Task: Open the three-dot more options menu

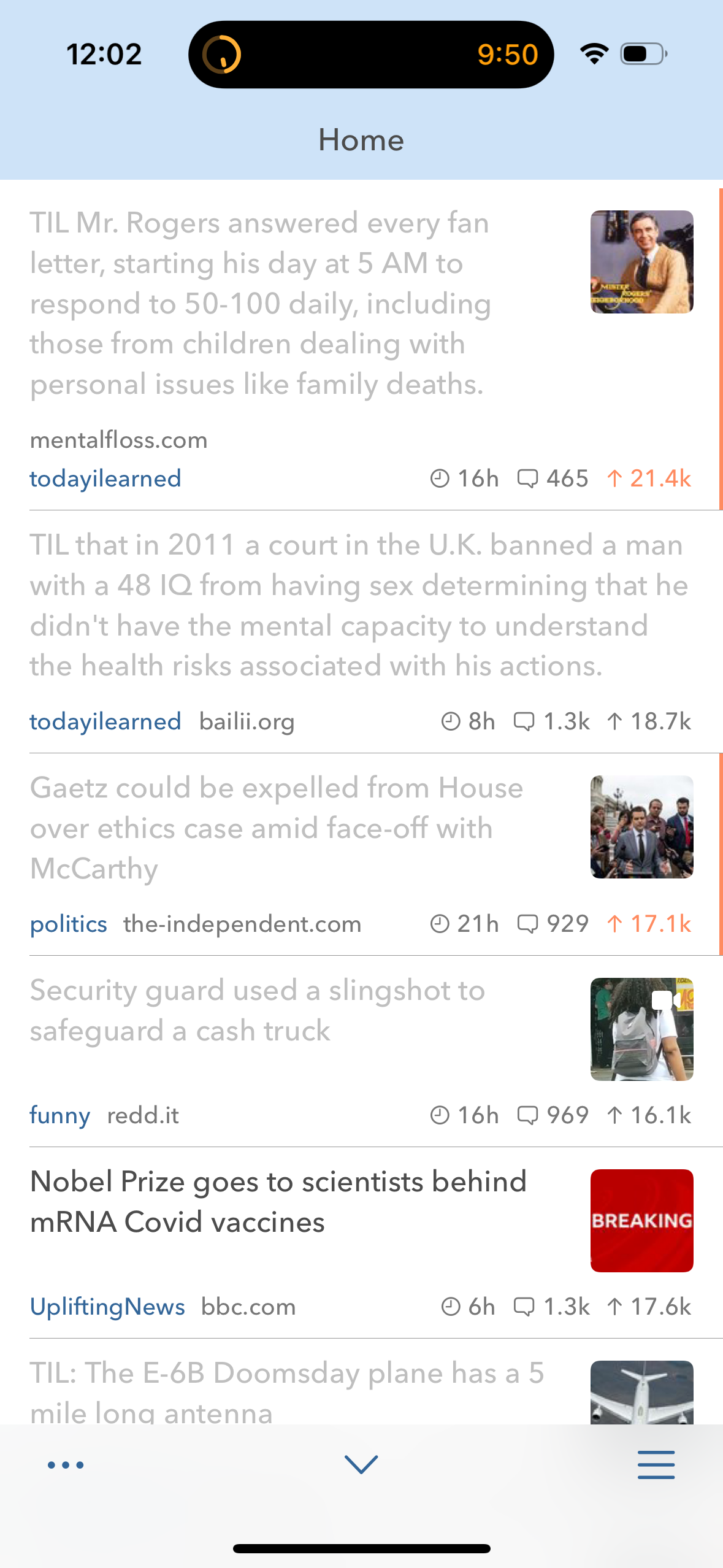Action: pyautogui.click(x=66, y=1465)
